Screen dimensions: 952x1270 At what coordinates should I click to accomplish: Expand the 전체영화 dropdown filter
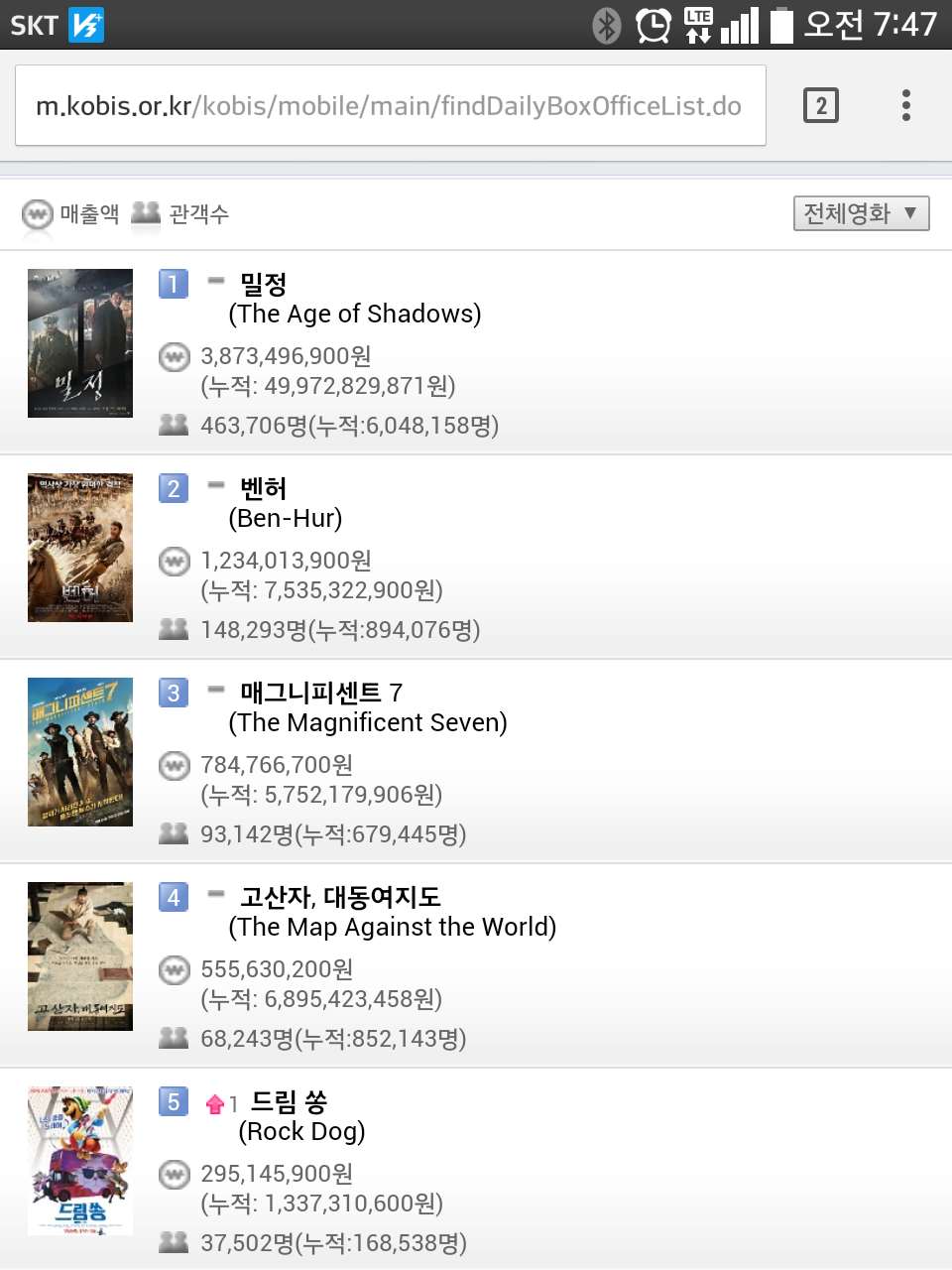(861, 213)
